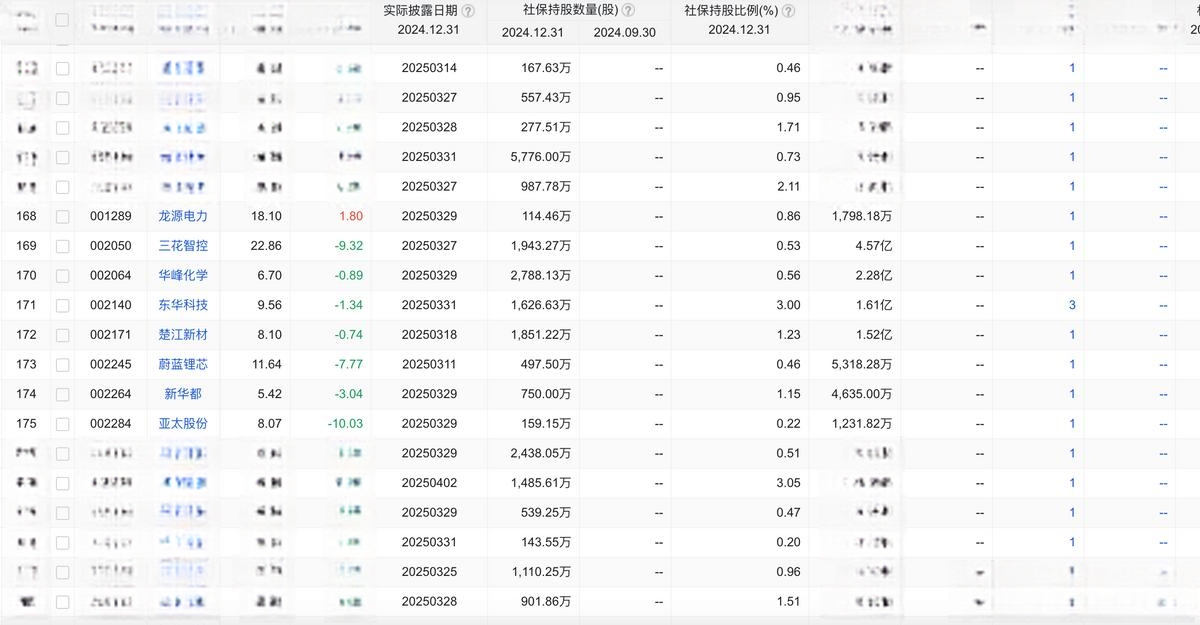Open the count 3 link for 东华科技
Screen dimensions: 1200x625
tap(1072, 305)
